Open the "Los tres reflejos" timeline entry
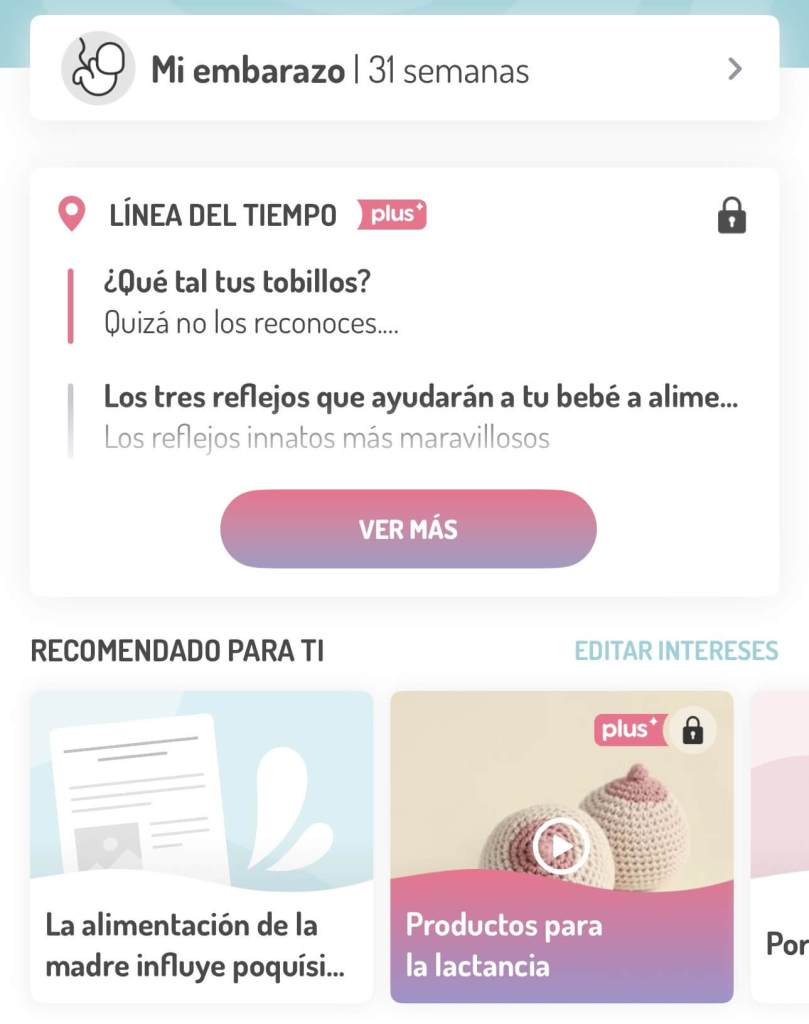 coord(420,415)
